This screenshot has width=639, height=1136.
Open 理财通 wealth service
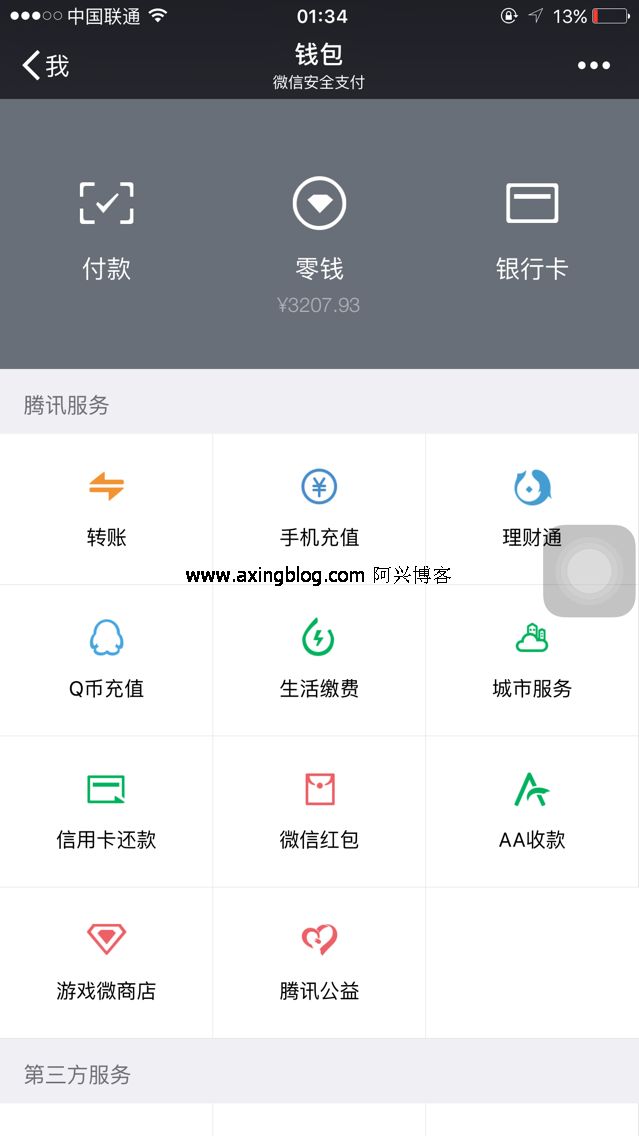[x=532, y=509]
